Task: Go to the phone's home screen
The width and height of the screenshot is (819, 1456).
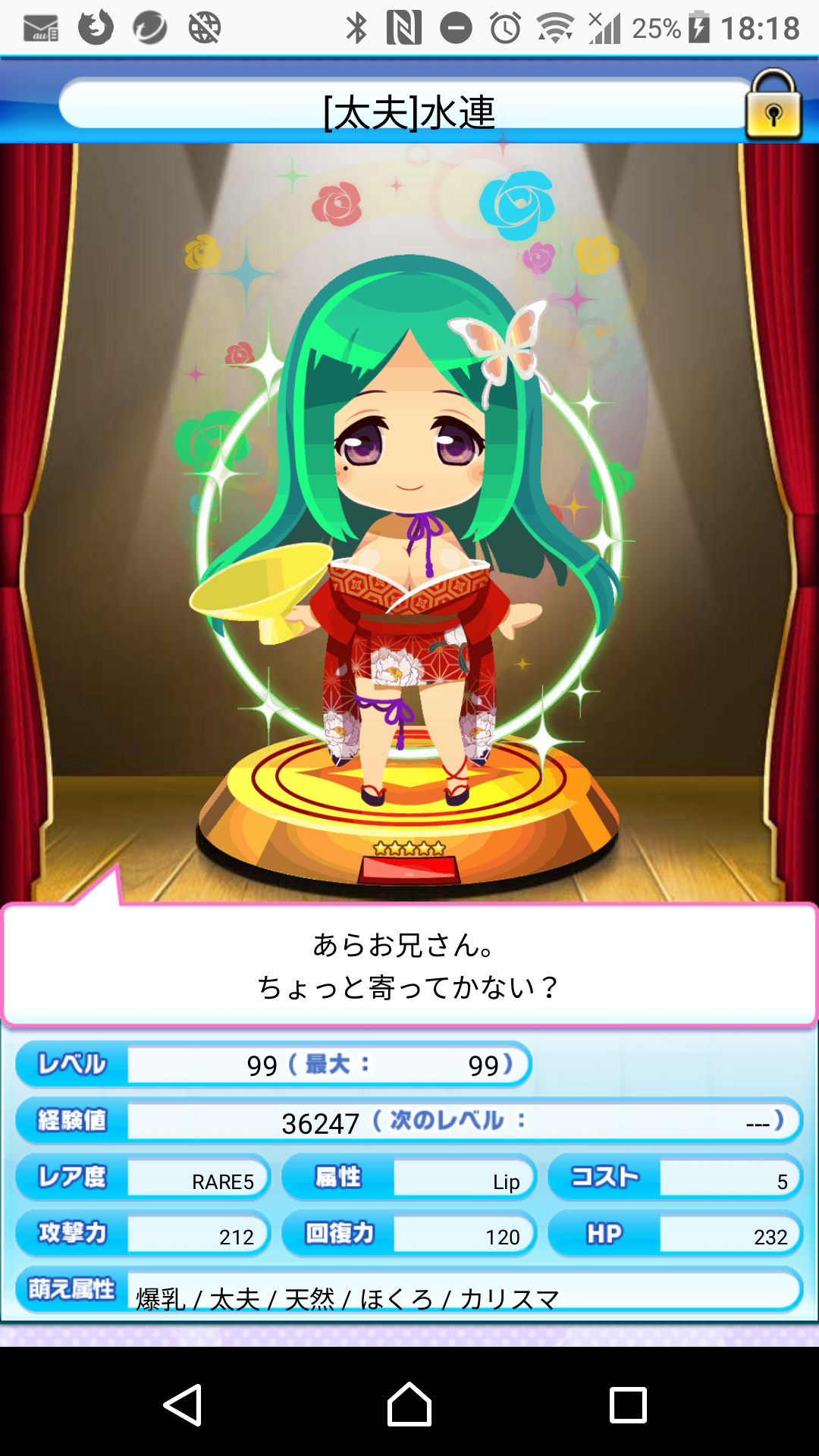Action: (x=409, y=1405)
